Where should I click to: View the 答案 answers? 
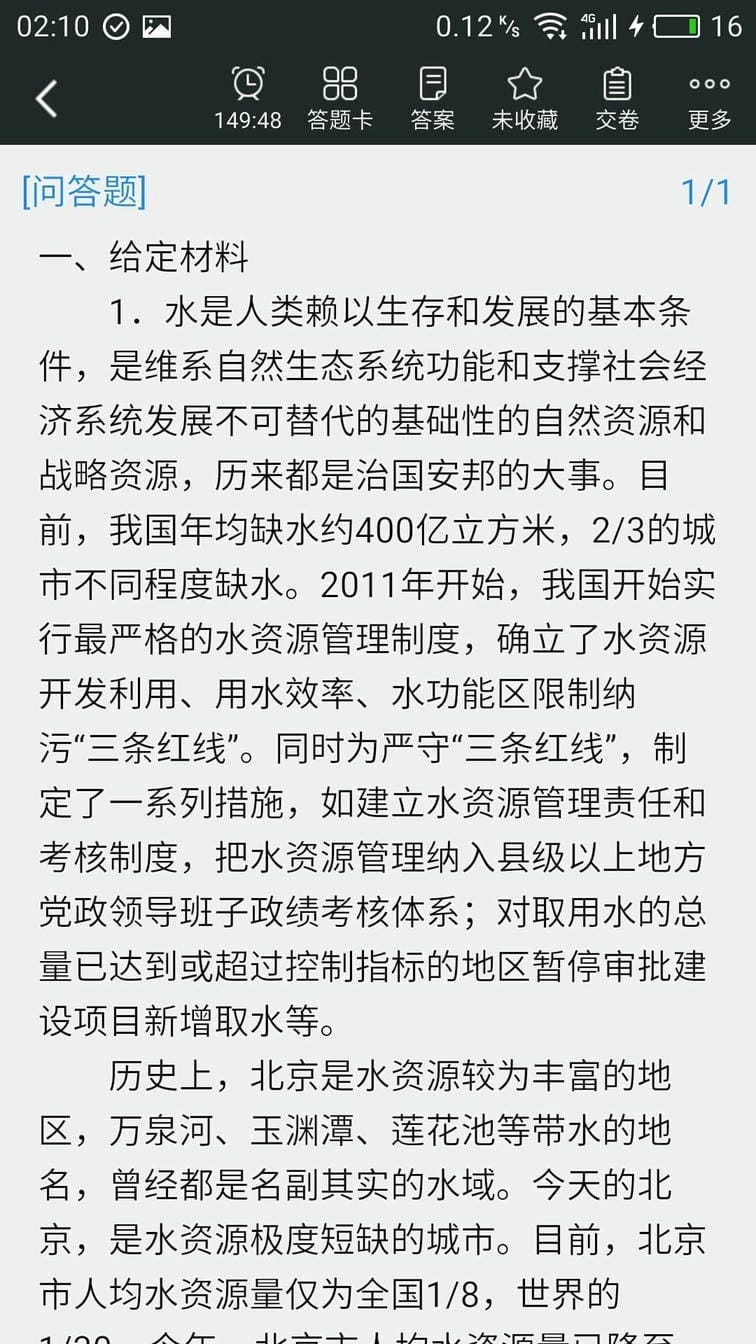[432, 98]
